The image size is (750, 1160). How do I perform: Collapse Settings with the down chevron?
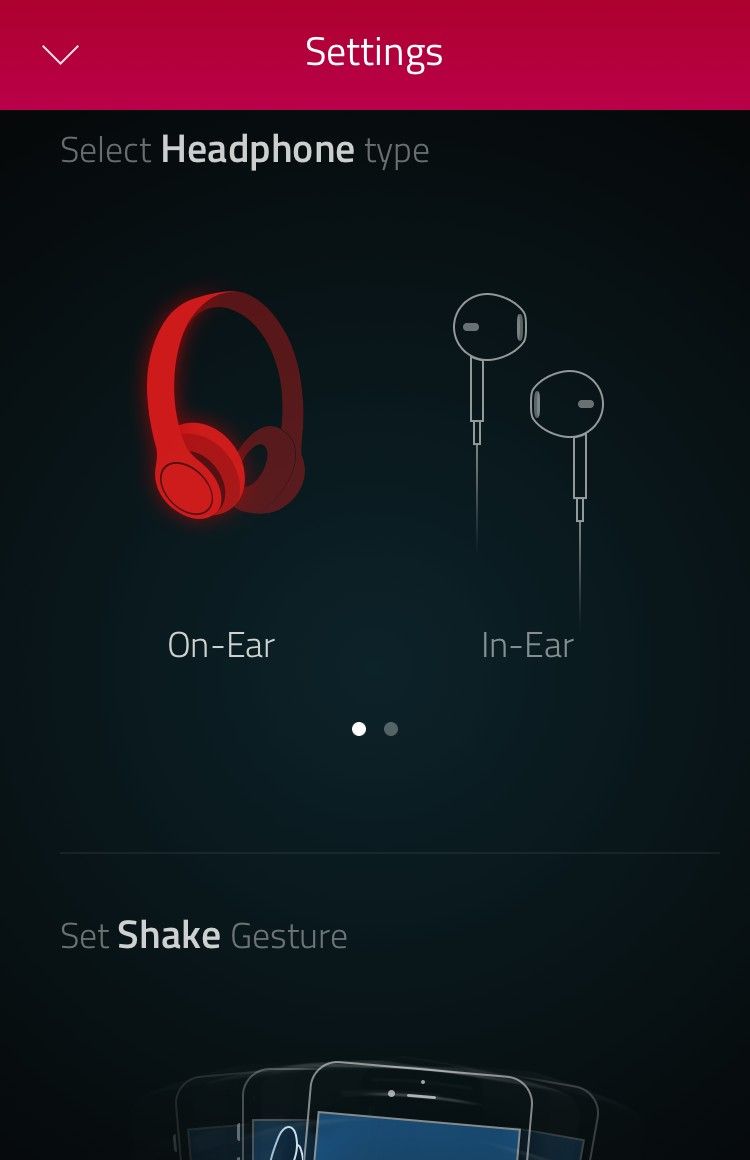click(60, 54)
